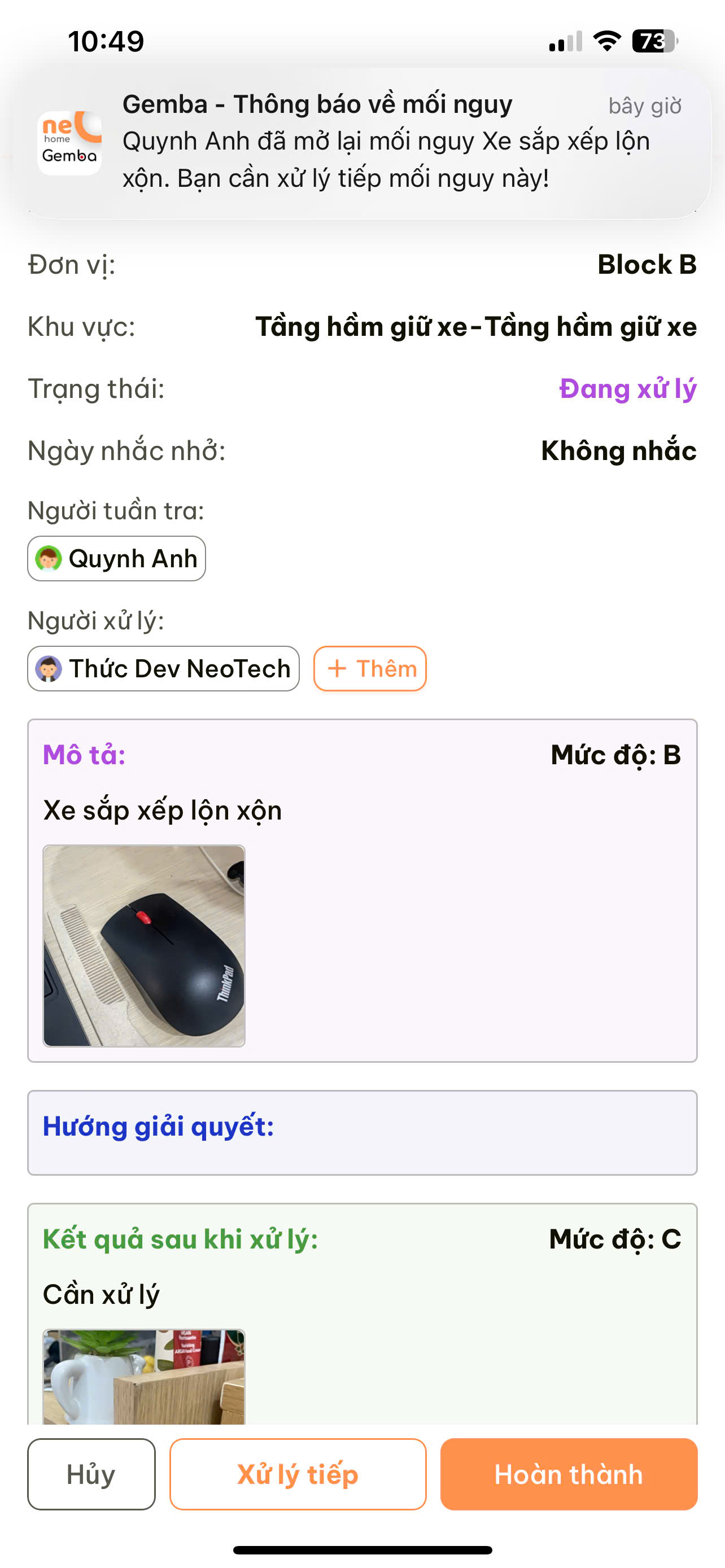Screen dimensions: 725x1568
Task: Open the Thức Dev NeoTech handler chip
Action: coord(163,668)
